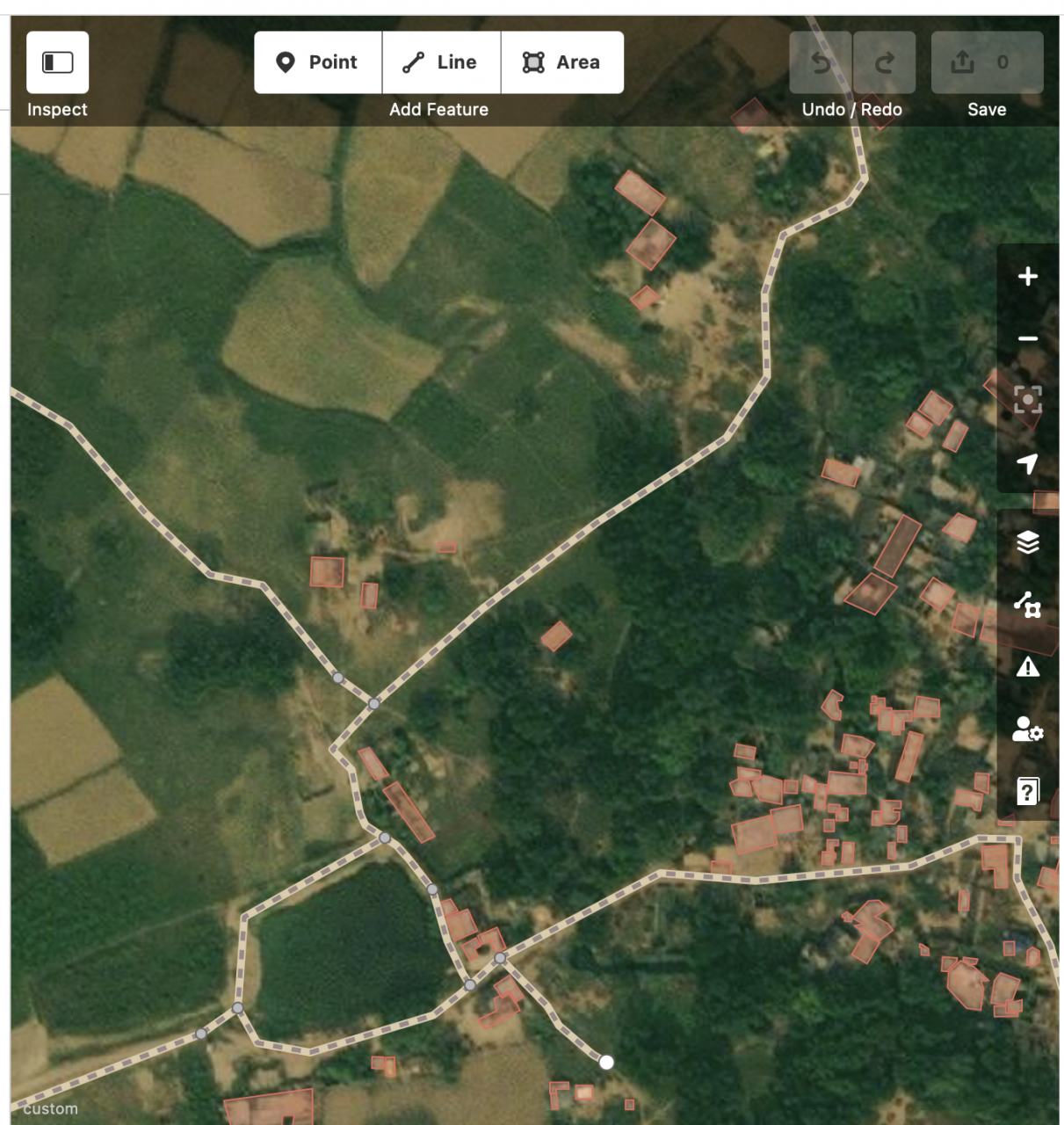Zoom in with the plus button

click(1027, 277)
